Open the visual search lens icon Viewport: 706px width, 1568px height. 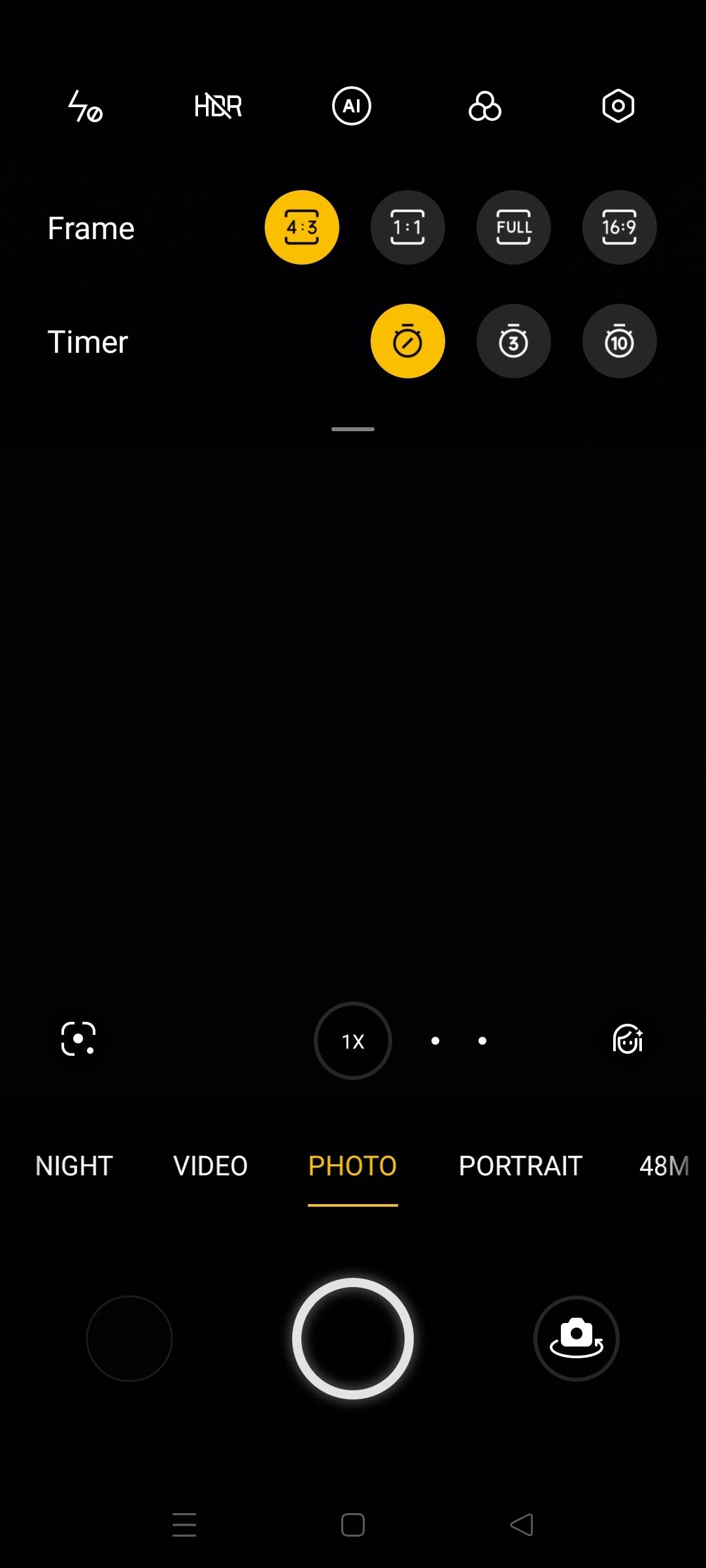[78, 1039]
